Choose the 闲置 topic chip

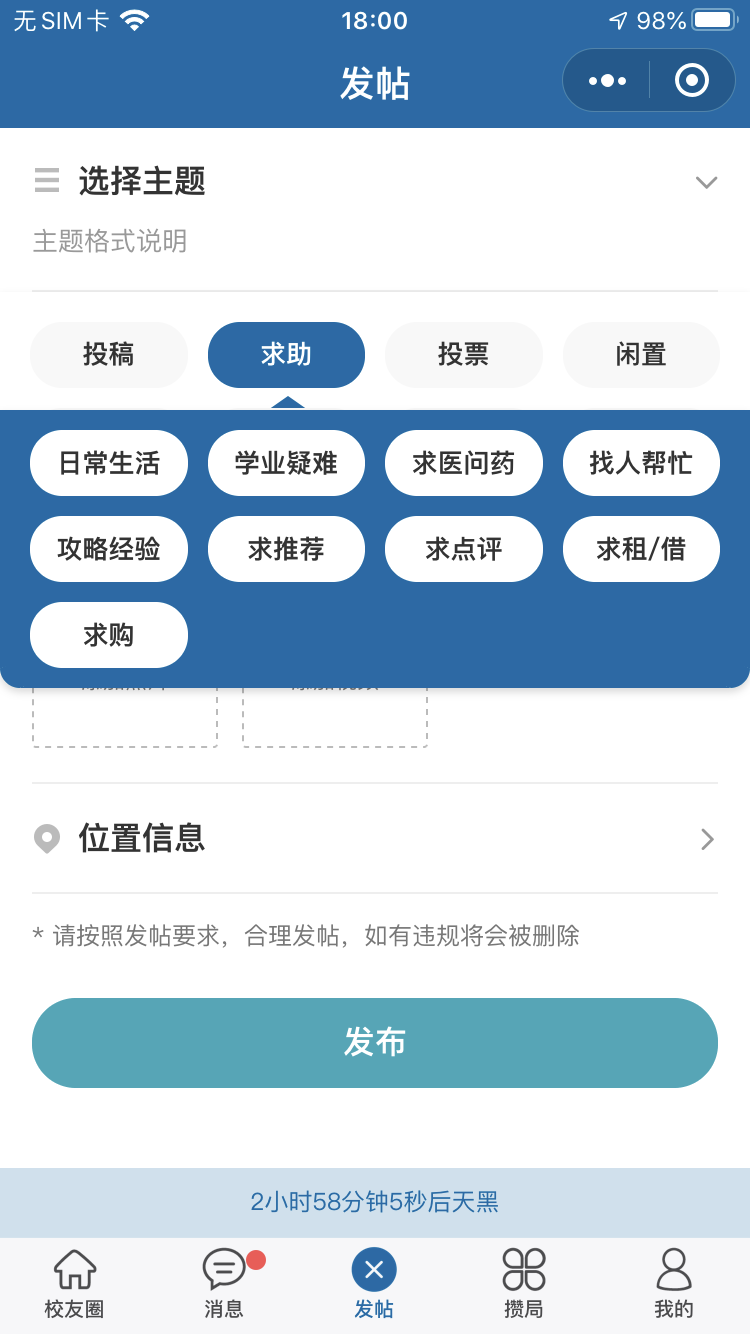coord(641,355)
